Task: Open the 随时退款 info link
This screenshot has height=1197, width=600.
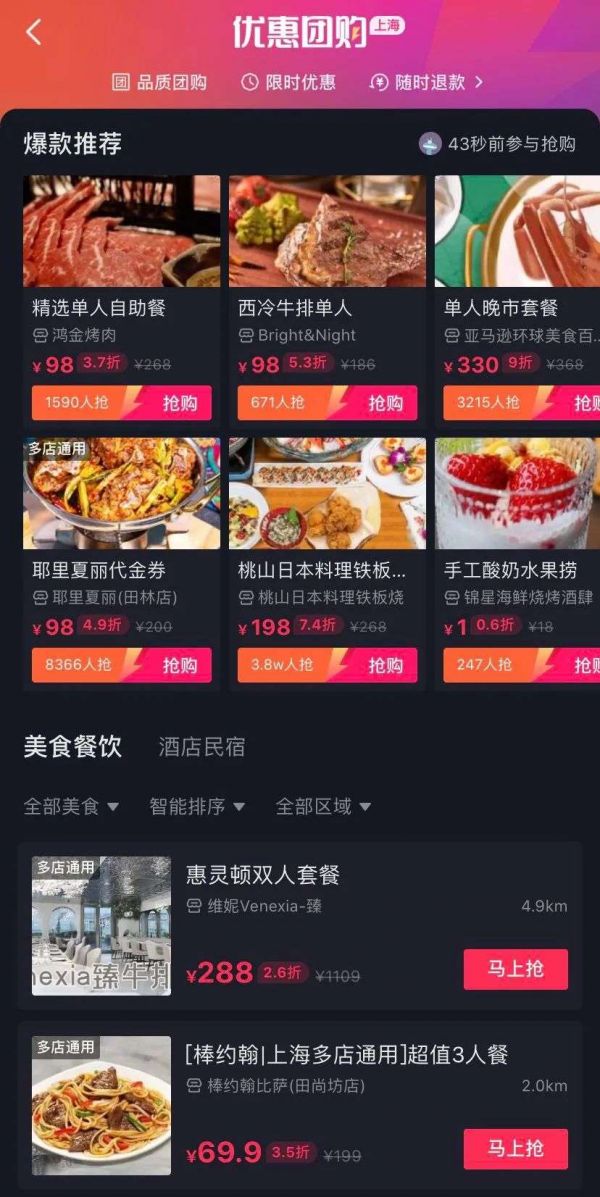Action: 426,83
